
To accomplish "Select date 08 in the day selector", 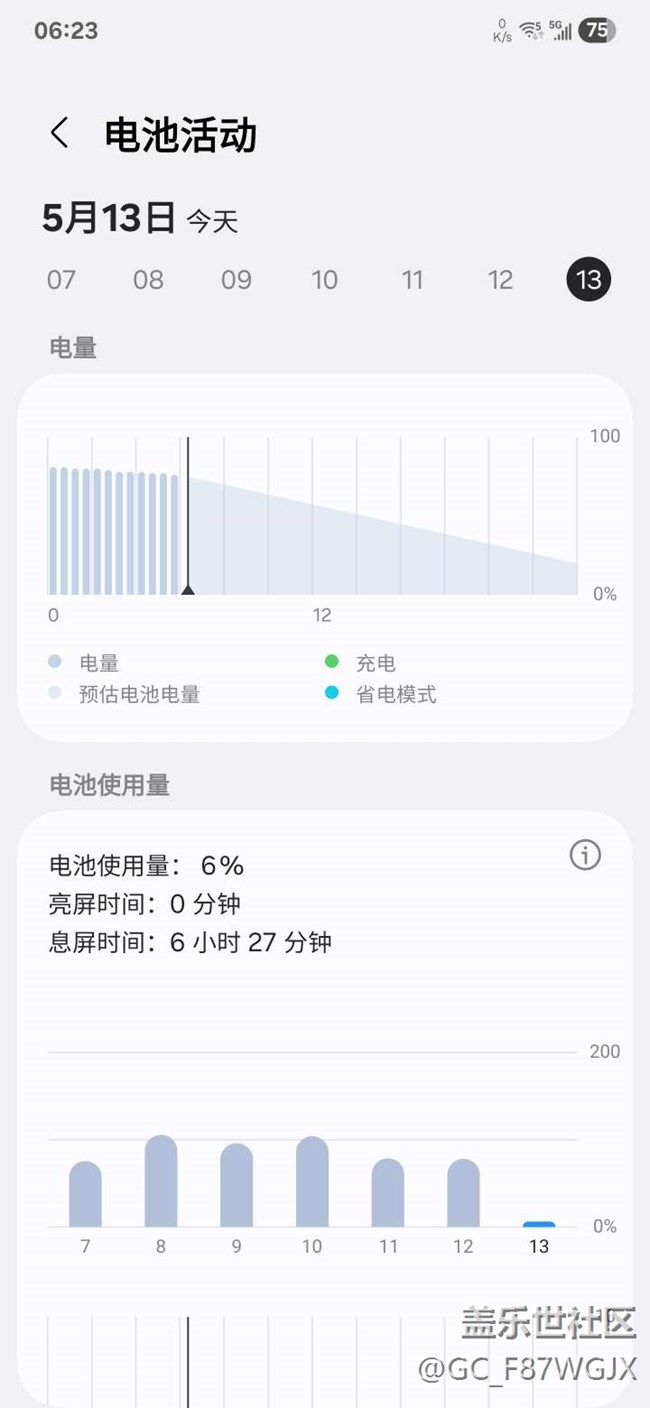I will click(x=148, y=279).
